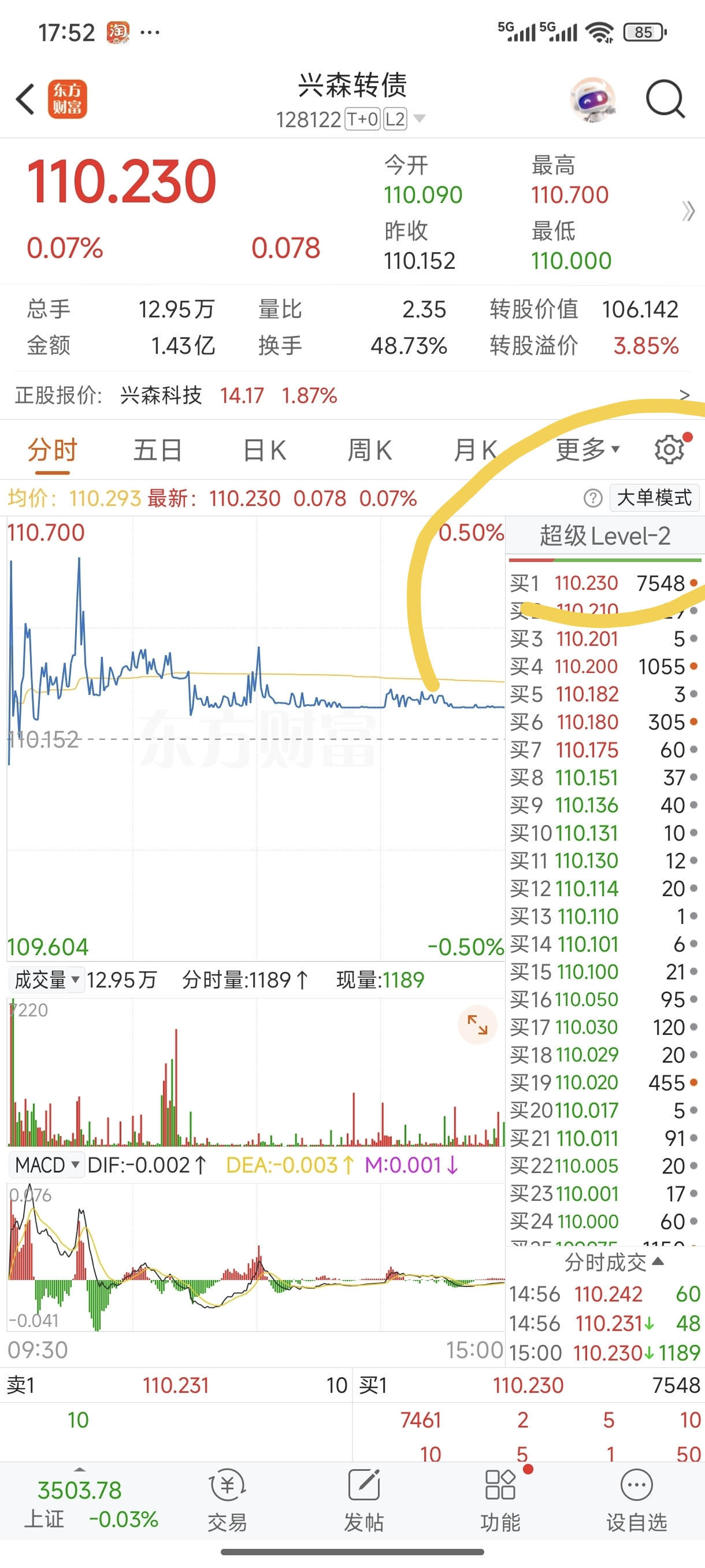The image size is (705, 1568).
Task: Go back using the back arrow
Action: click(x=25, y=99)
